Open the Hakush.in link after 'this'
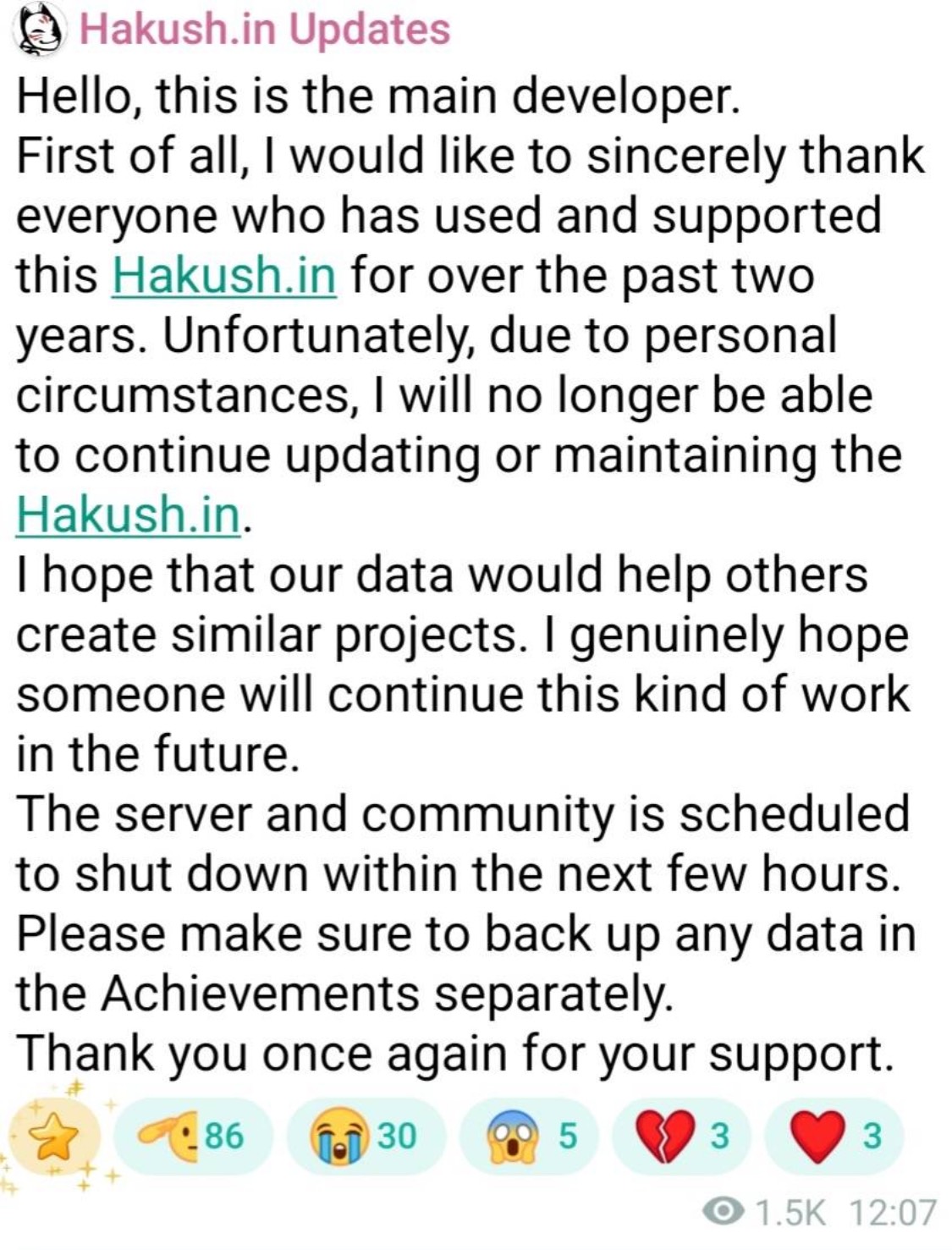Viewport: 952px width, 1250px height. point(224,275)
